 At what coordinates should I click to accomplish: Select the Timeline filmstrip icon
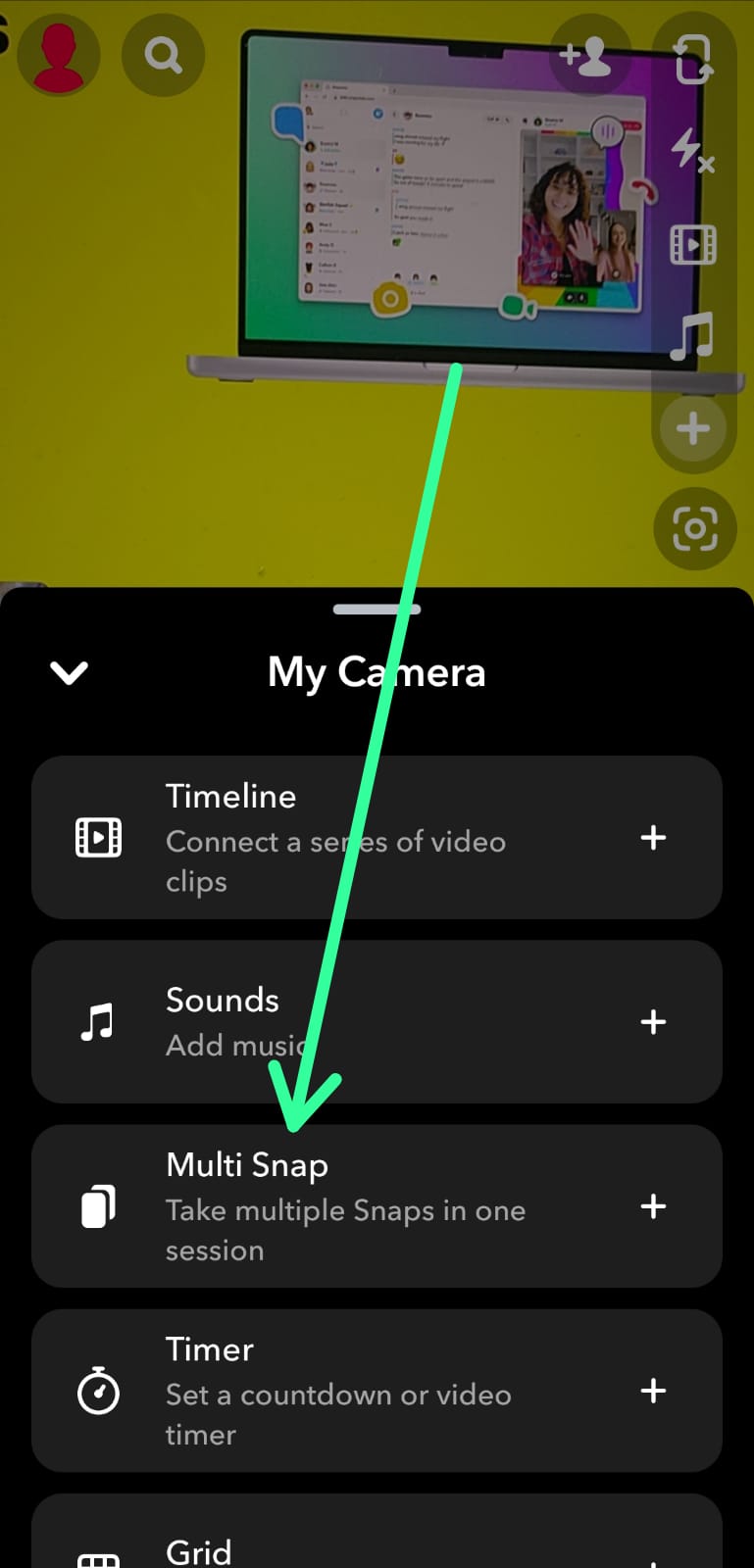pos(692,245)
